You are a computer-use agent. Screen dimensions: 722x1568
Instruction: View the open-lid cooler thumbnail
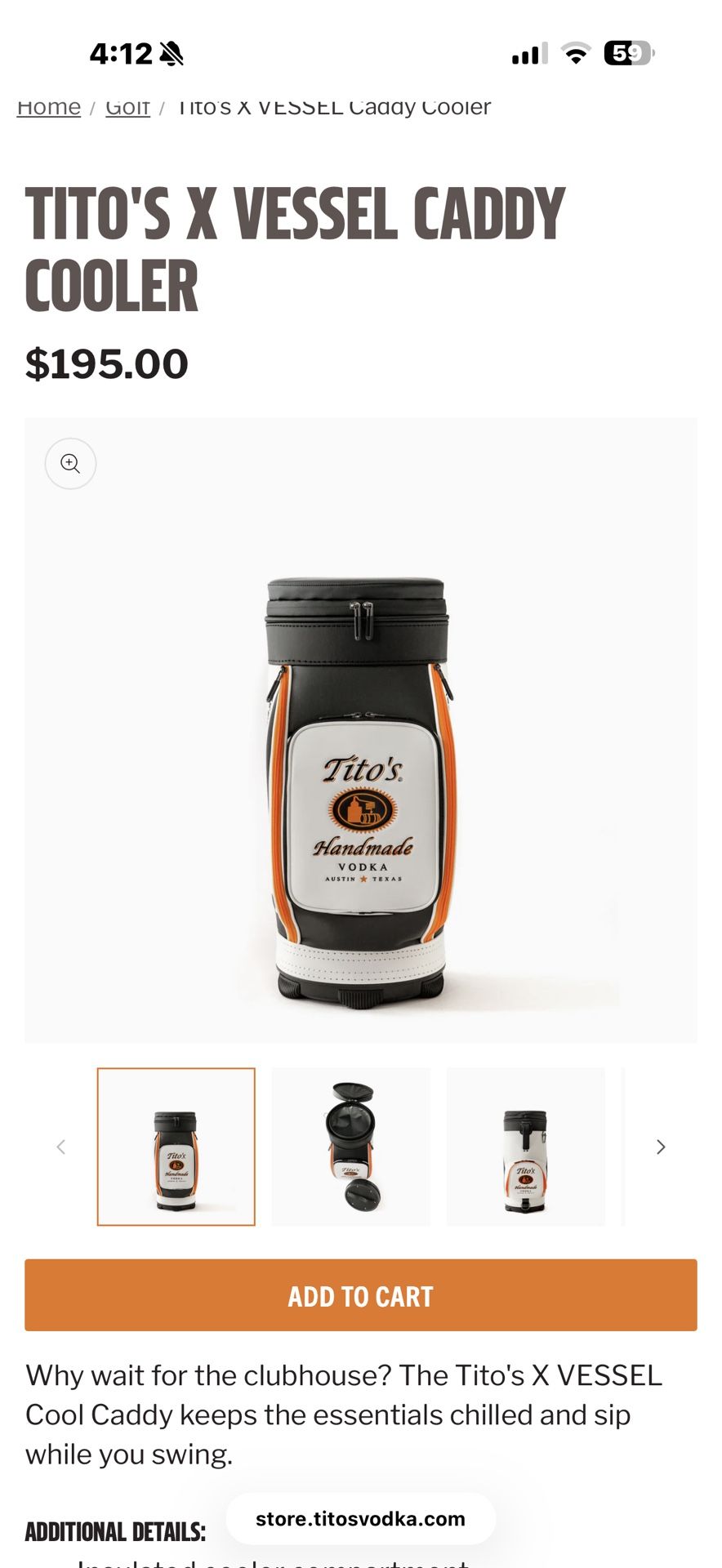pyautogui.click(x=351, y=1147)
